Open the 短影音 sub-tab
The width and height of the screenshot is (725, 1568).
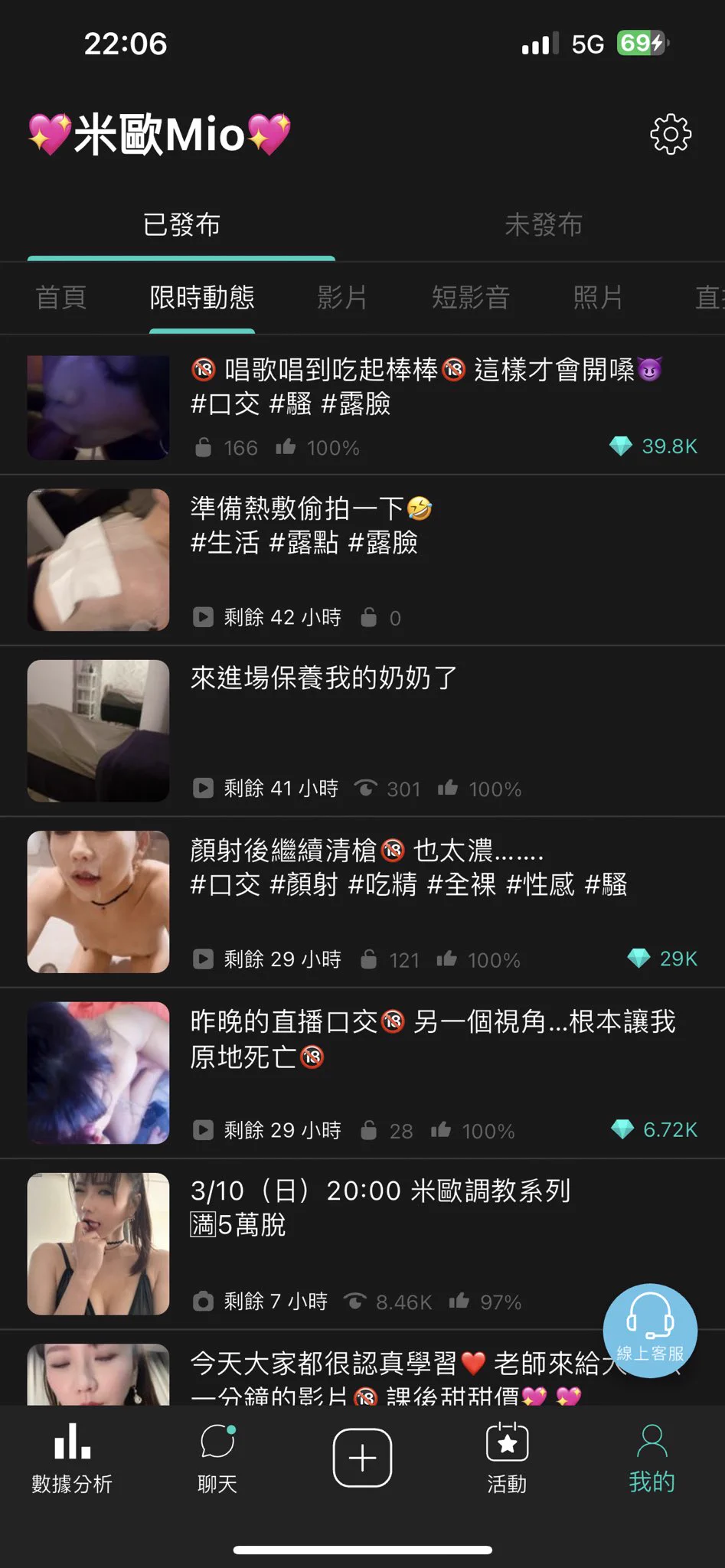[x=470, y=297]
